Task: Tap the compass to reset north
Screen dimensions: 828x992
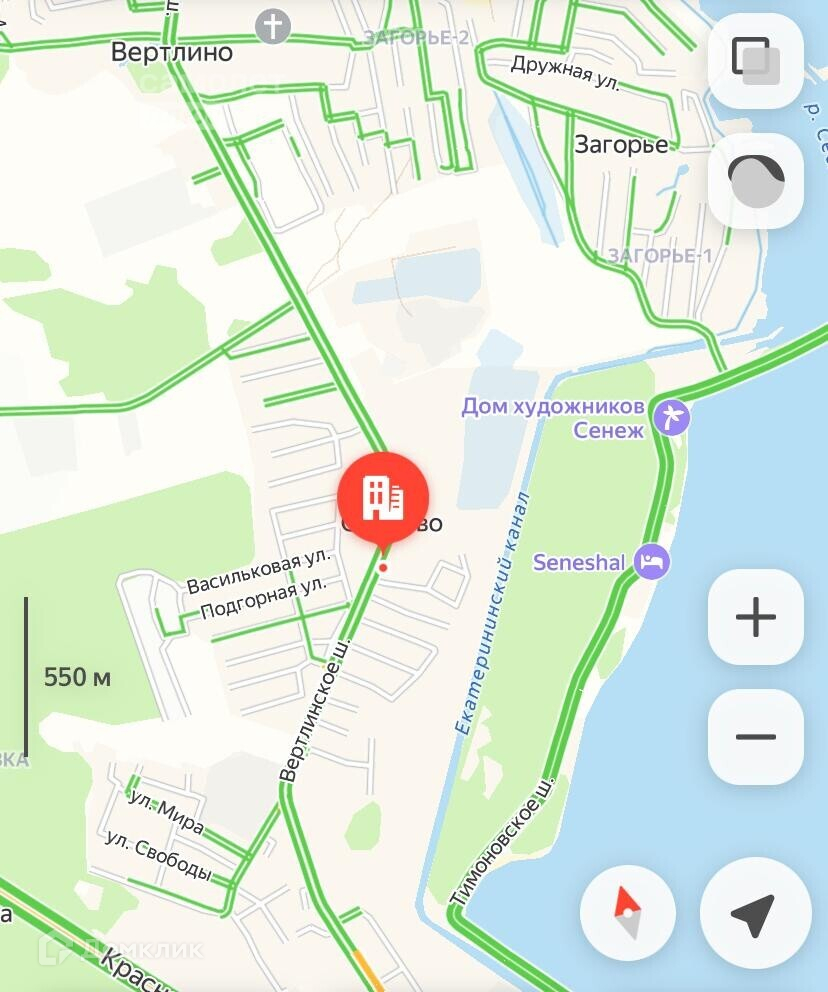Action: [x=627, y=913]
